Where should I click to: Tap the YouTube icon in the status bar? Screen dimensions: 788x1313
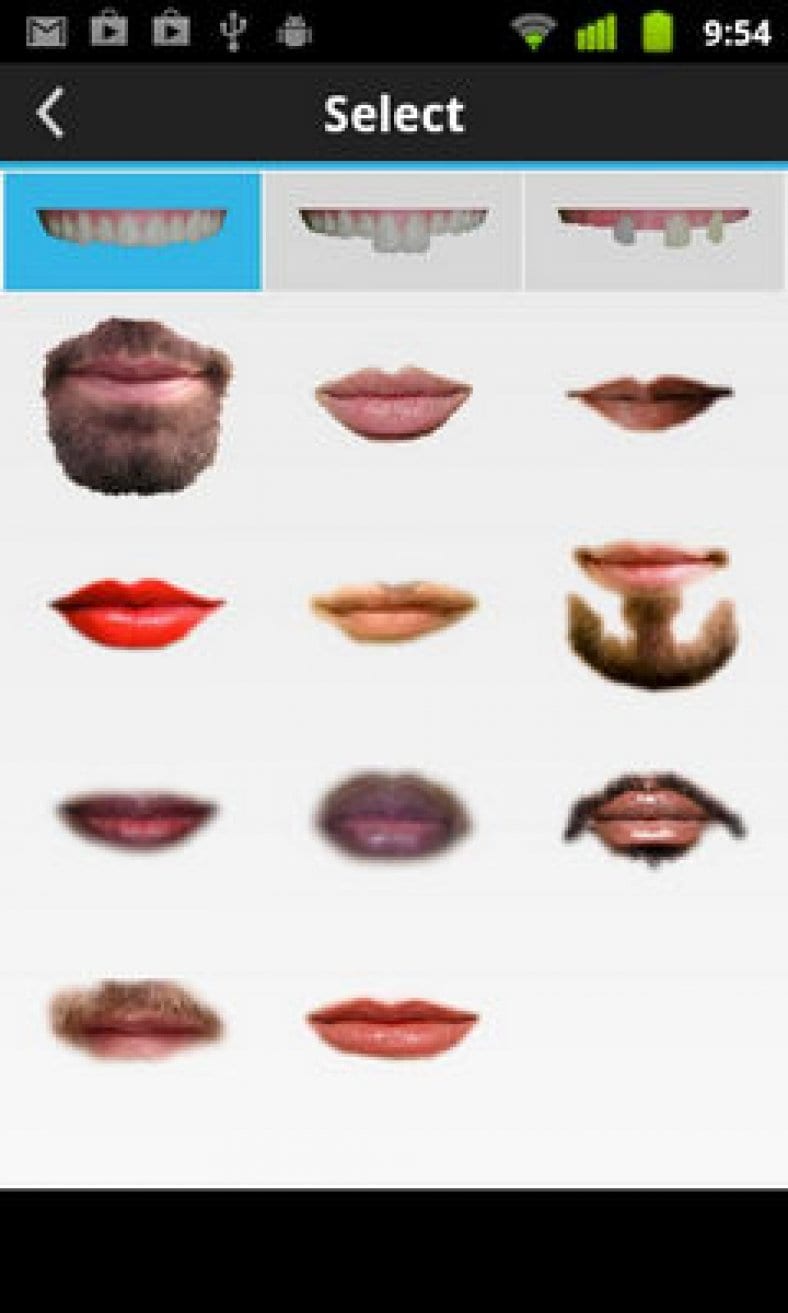pyautogui.click(x=108, y=30)
